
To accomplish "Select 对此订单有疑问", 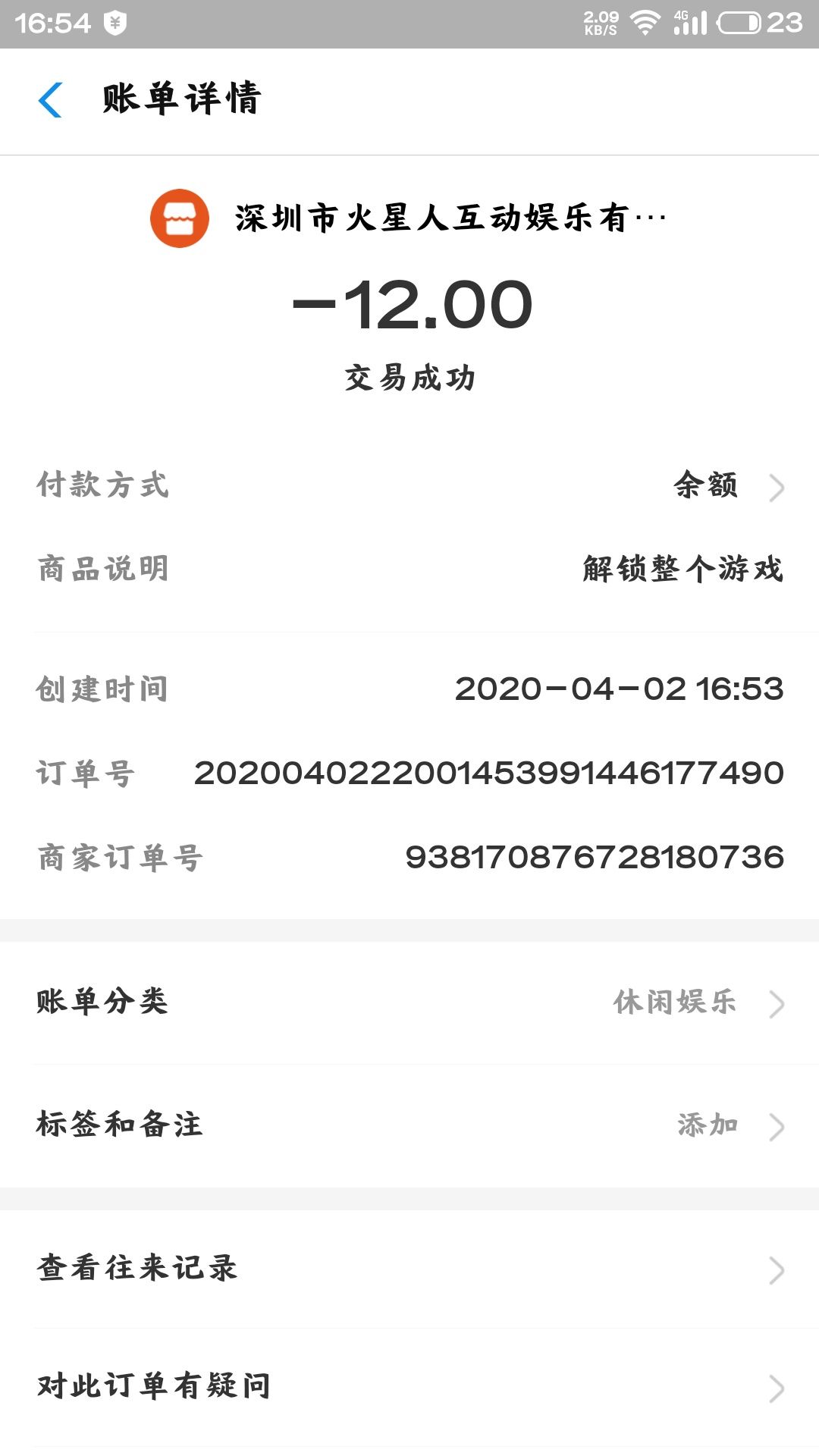I will pos(409,1386).
